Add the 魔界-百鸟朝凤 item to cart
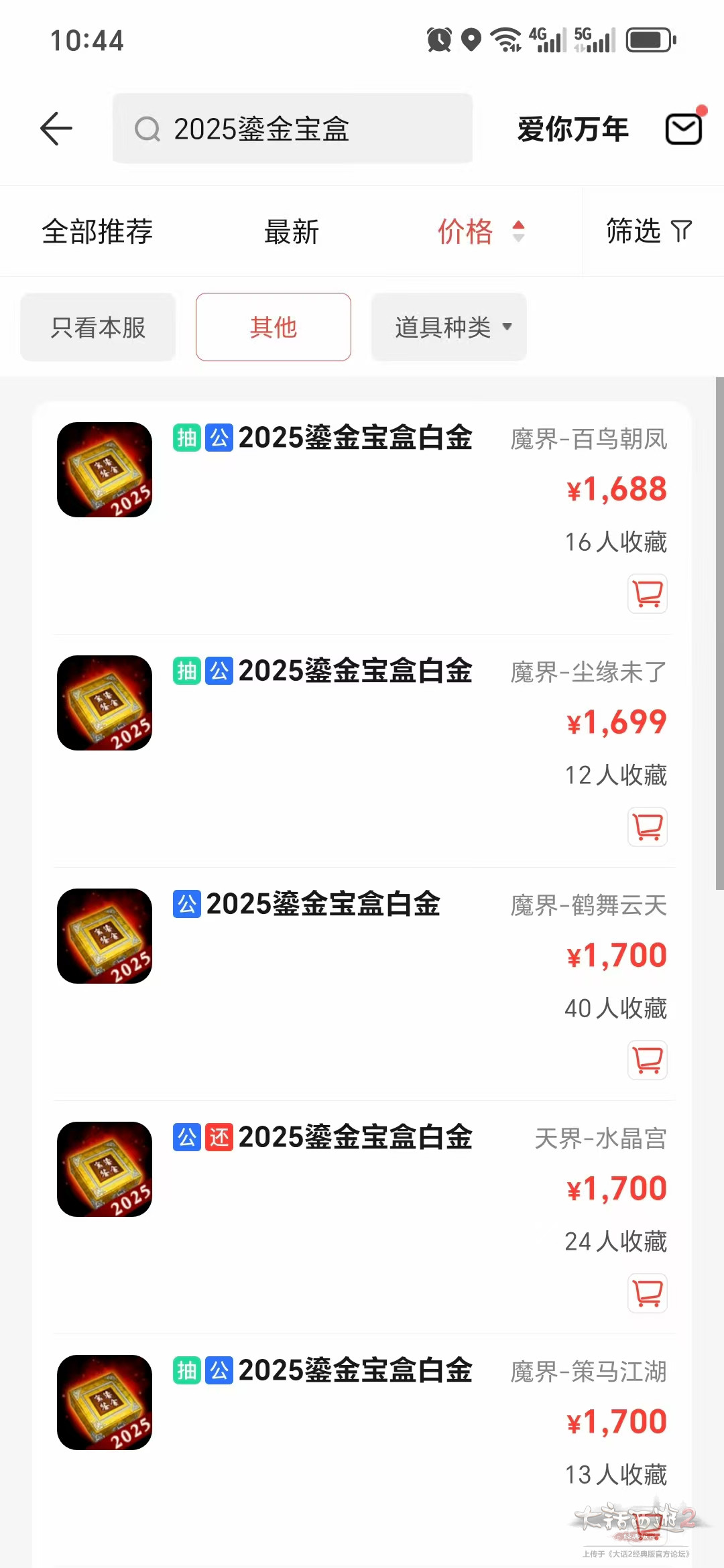The height and width of the screenshot is (1568, 724). [x=648, y=594]
